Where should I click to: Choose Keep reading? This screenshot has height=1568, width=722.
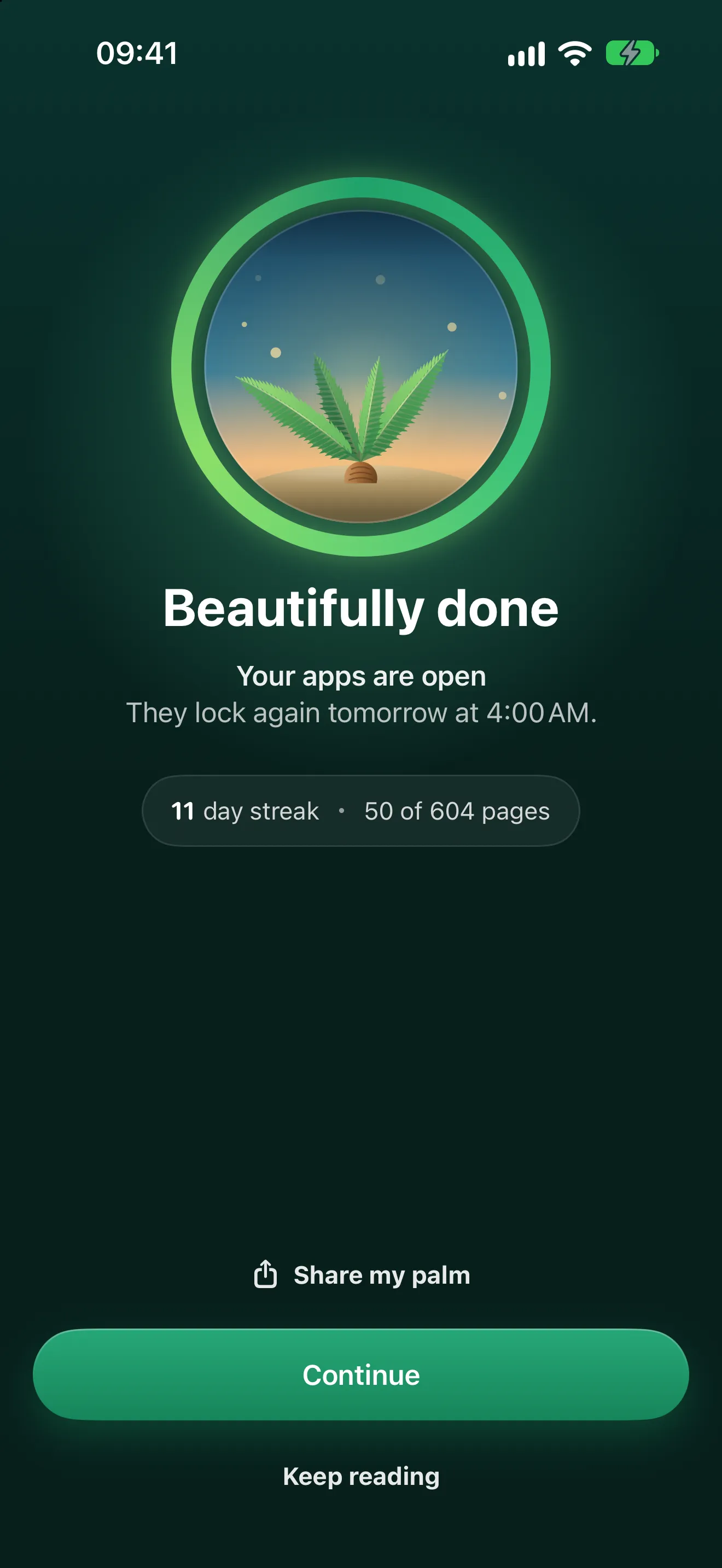361,1476
